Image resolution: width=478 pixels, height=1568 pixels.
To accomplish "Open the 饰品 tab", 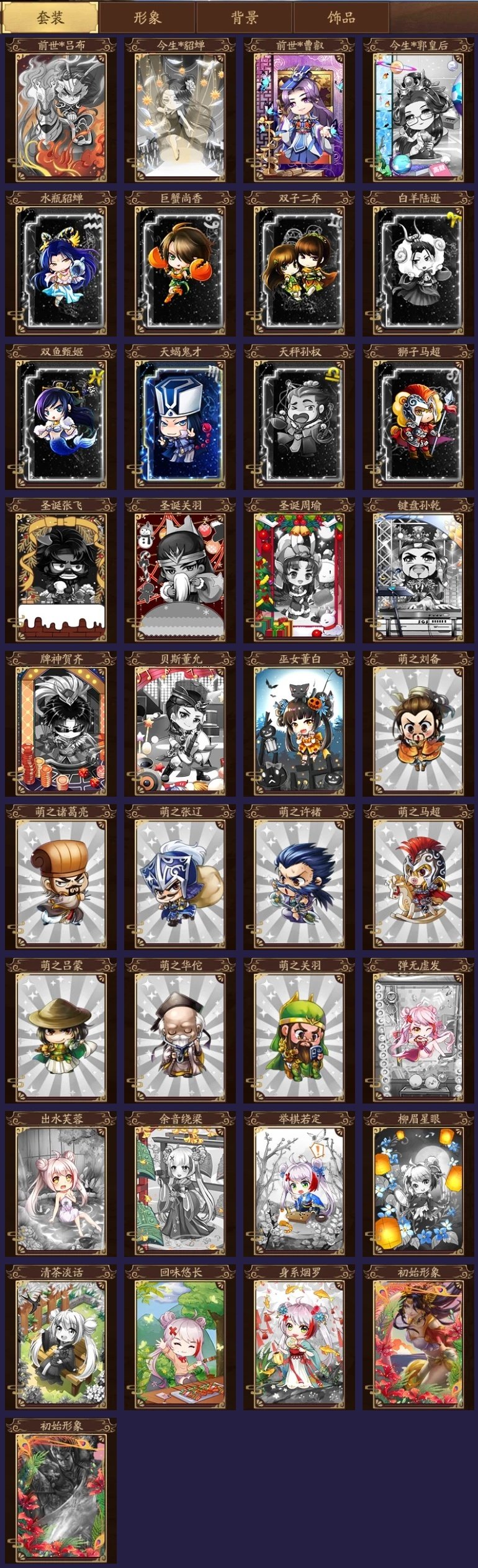I will pos(341,17).
